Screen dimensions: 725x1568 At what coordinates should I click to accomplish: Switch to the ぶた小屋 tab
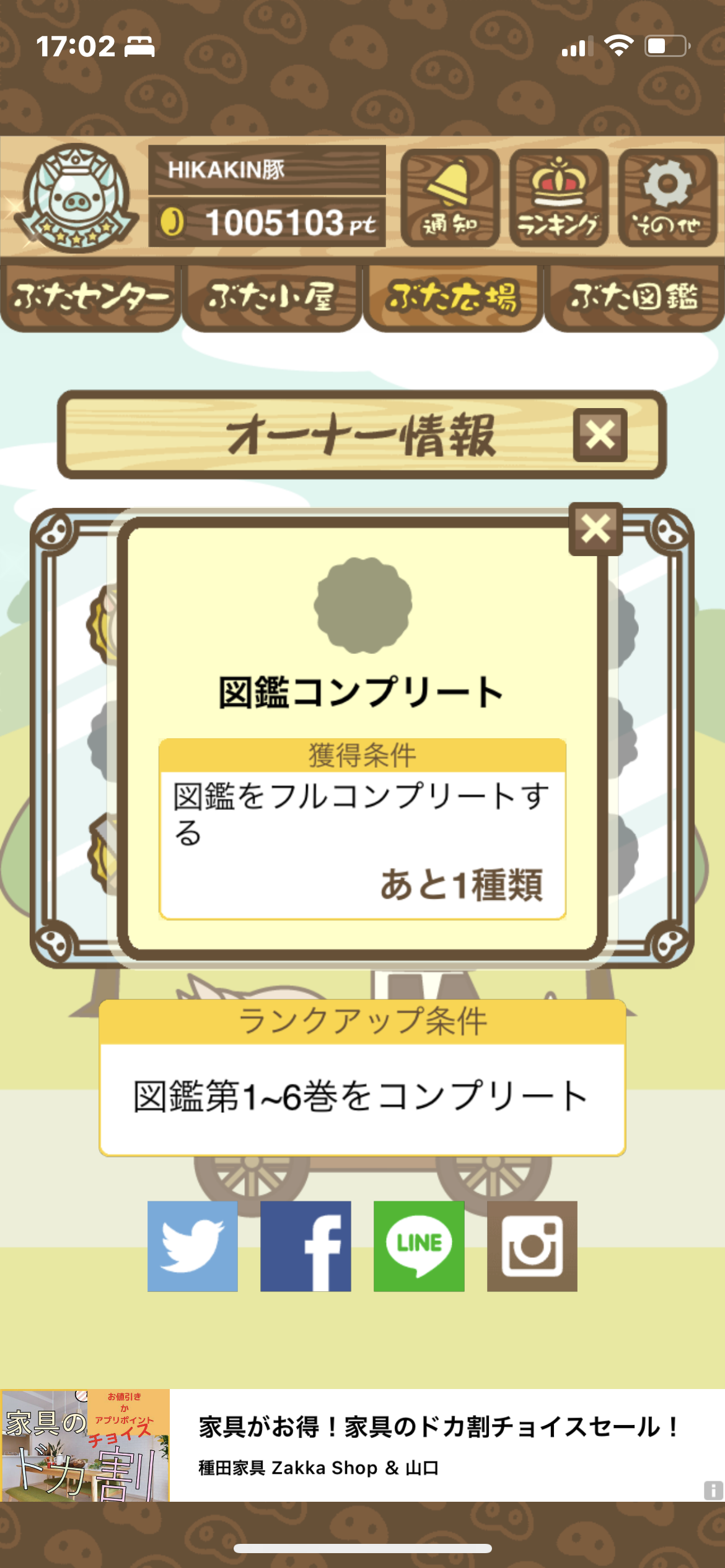point(271,298)
